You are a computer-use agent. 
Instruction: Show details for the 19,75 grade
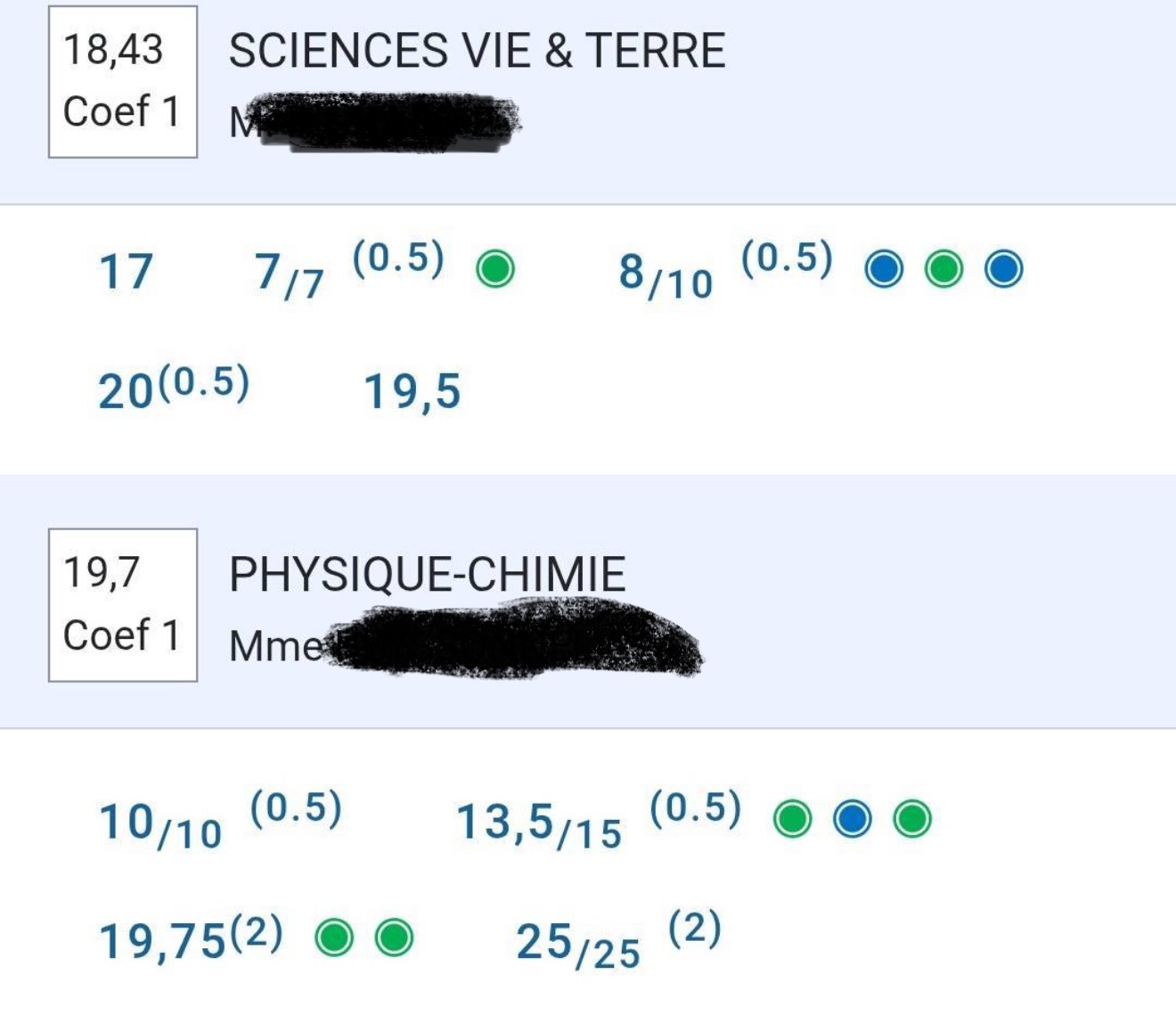[x=162, y=941]
